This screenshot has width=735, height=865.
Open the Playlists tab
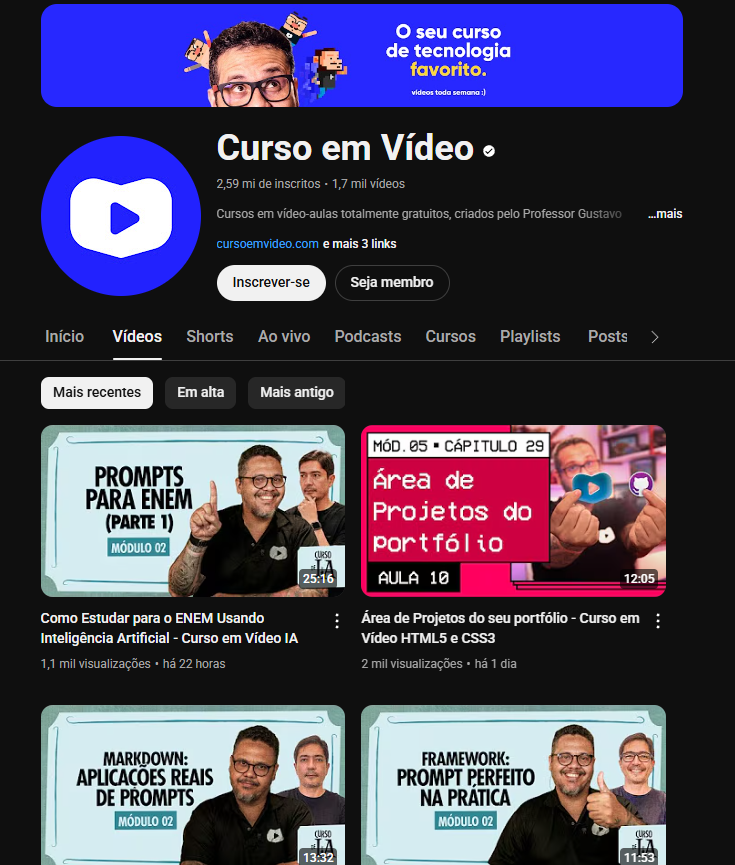pos(530,337)
